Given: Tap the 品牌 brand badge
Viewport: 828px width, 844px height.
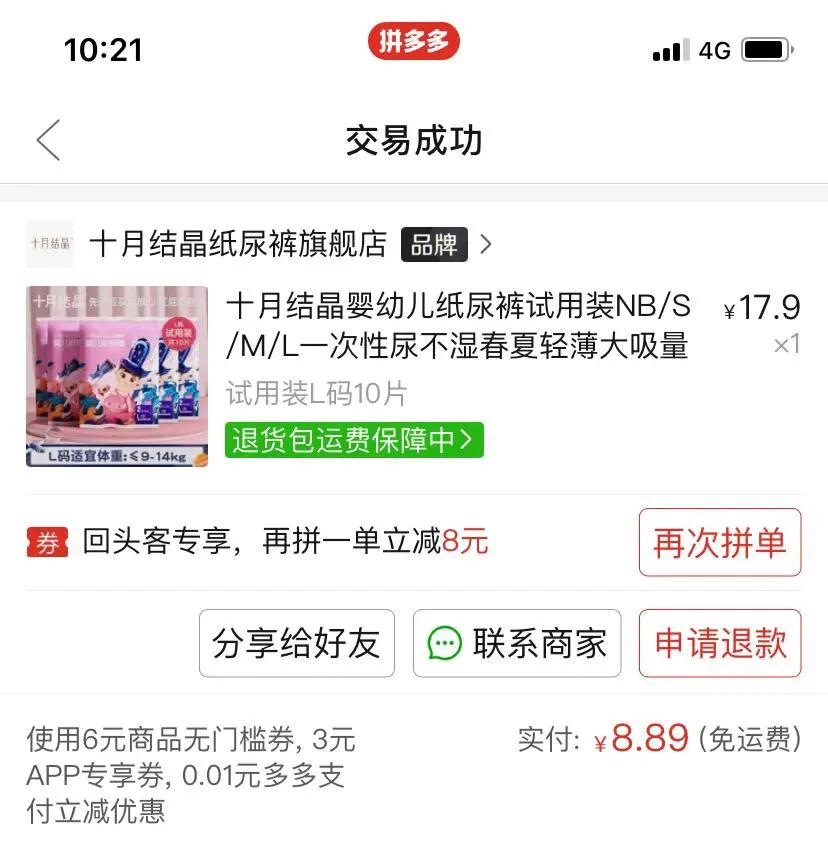Looking at the screenshot, I should coord(433,244).
